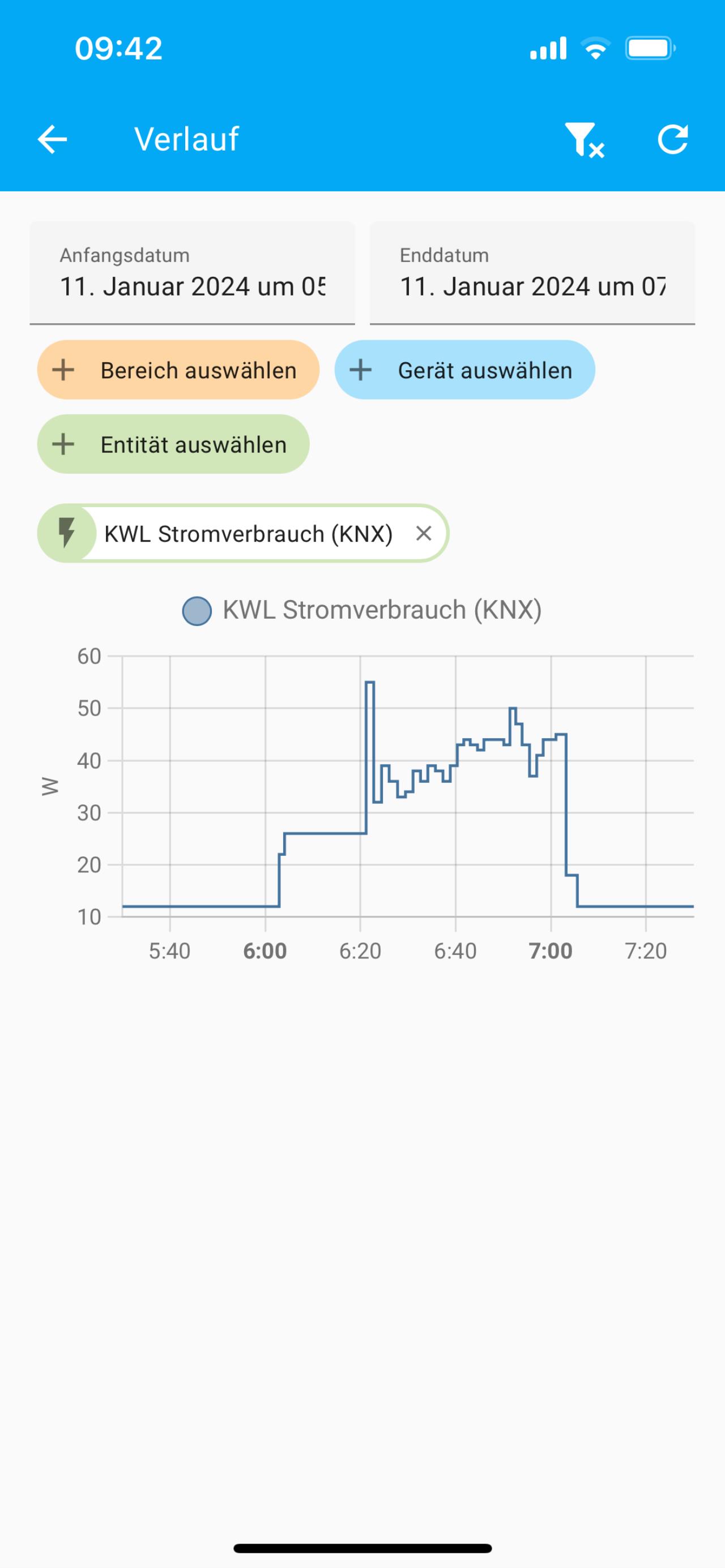The height and width of the screenshot is (1568, 725).
Task: Toggle KWL Stromverbrauch (KNX) chart legend
Action: click(x=362, y=610)
